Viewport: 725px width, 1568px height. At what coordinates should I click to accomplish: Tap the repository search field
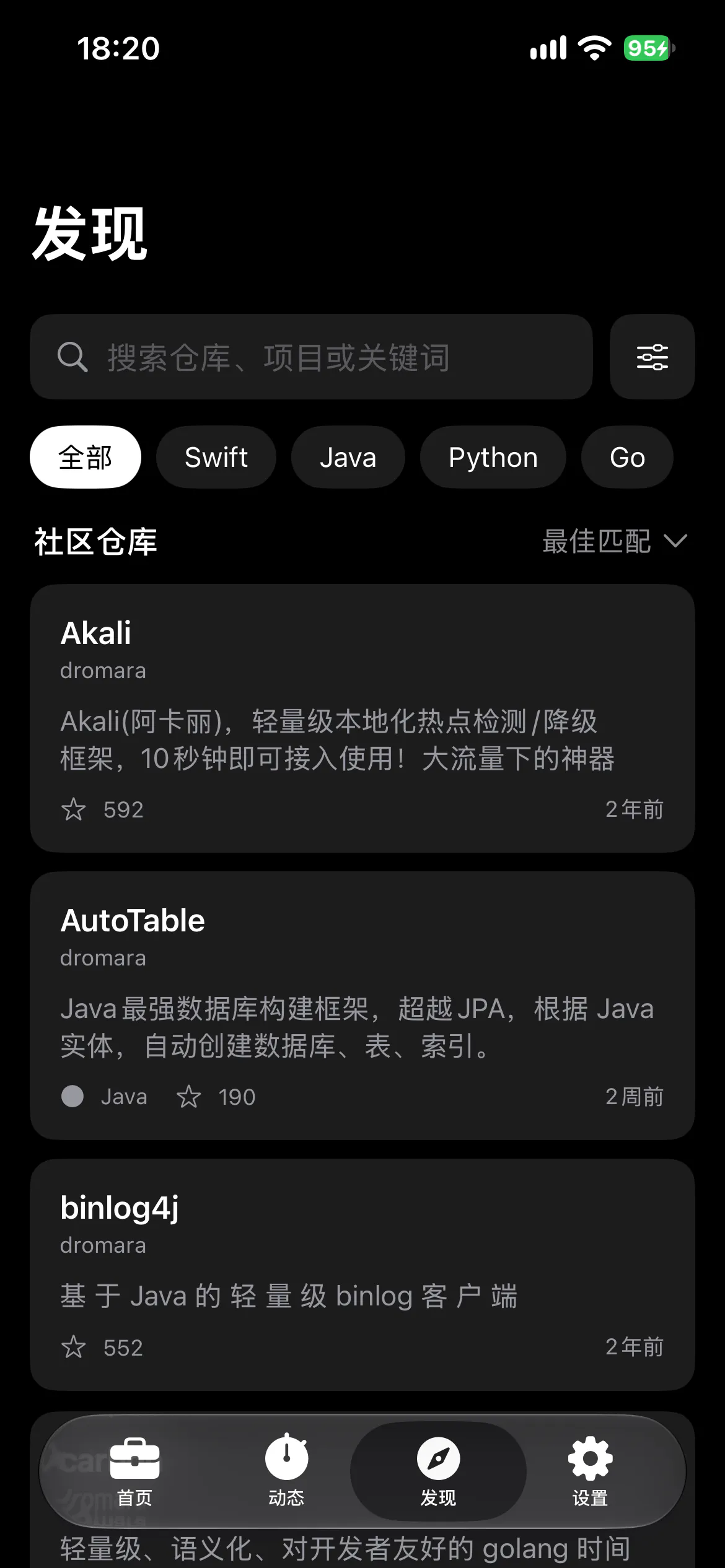click(311, 357)
